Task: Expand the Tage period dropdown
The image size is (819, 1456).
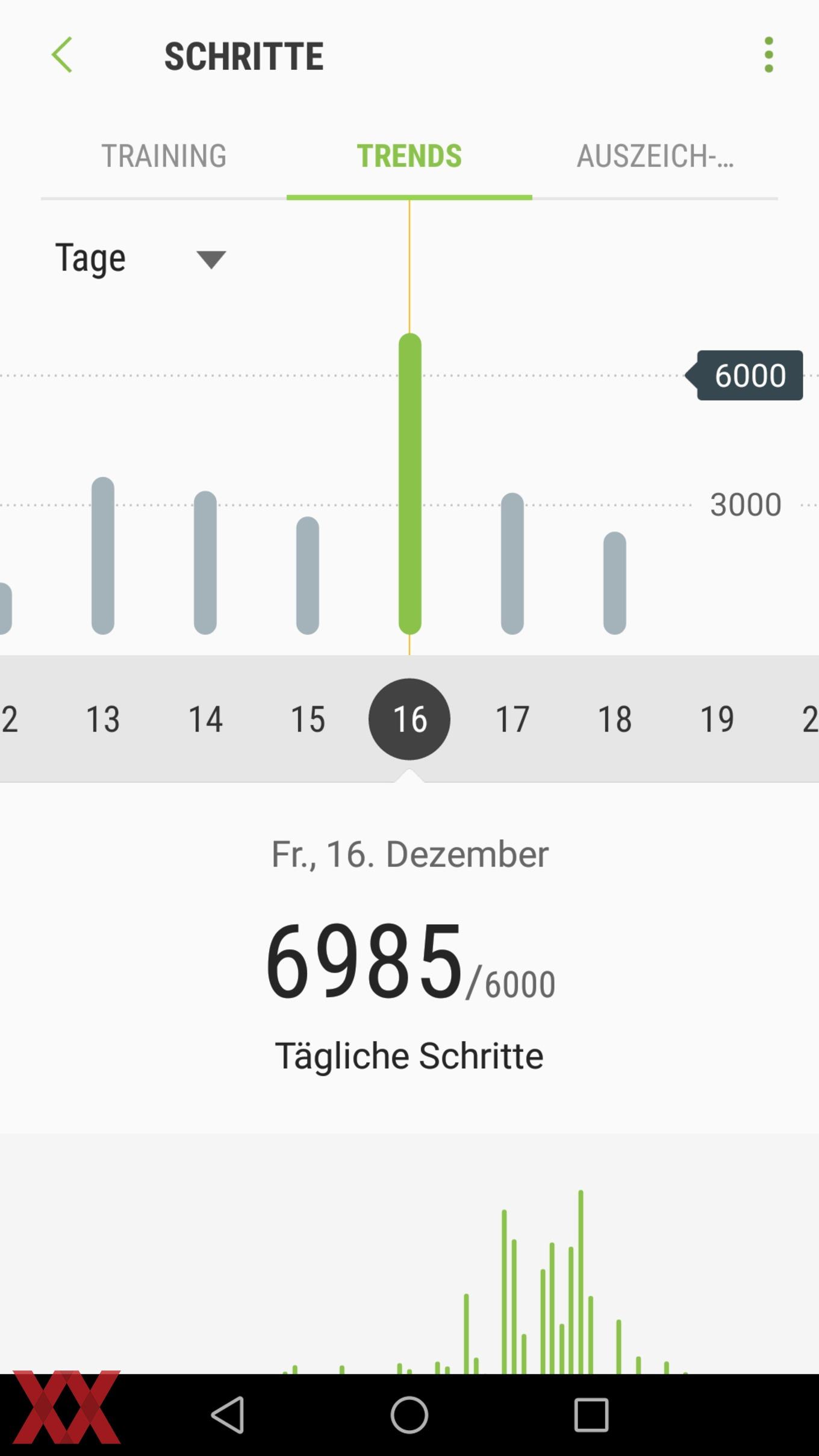Action: tap(140, 258)
